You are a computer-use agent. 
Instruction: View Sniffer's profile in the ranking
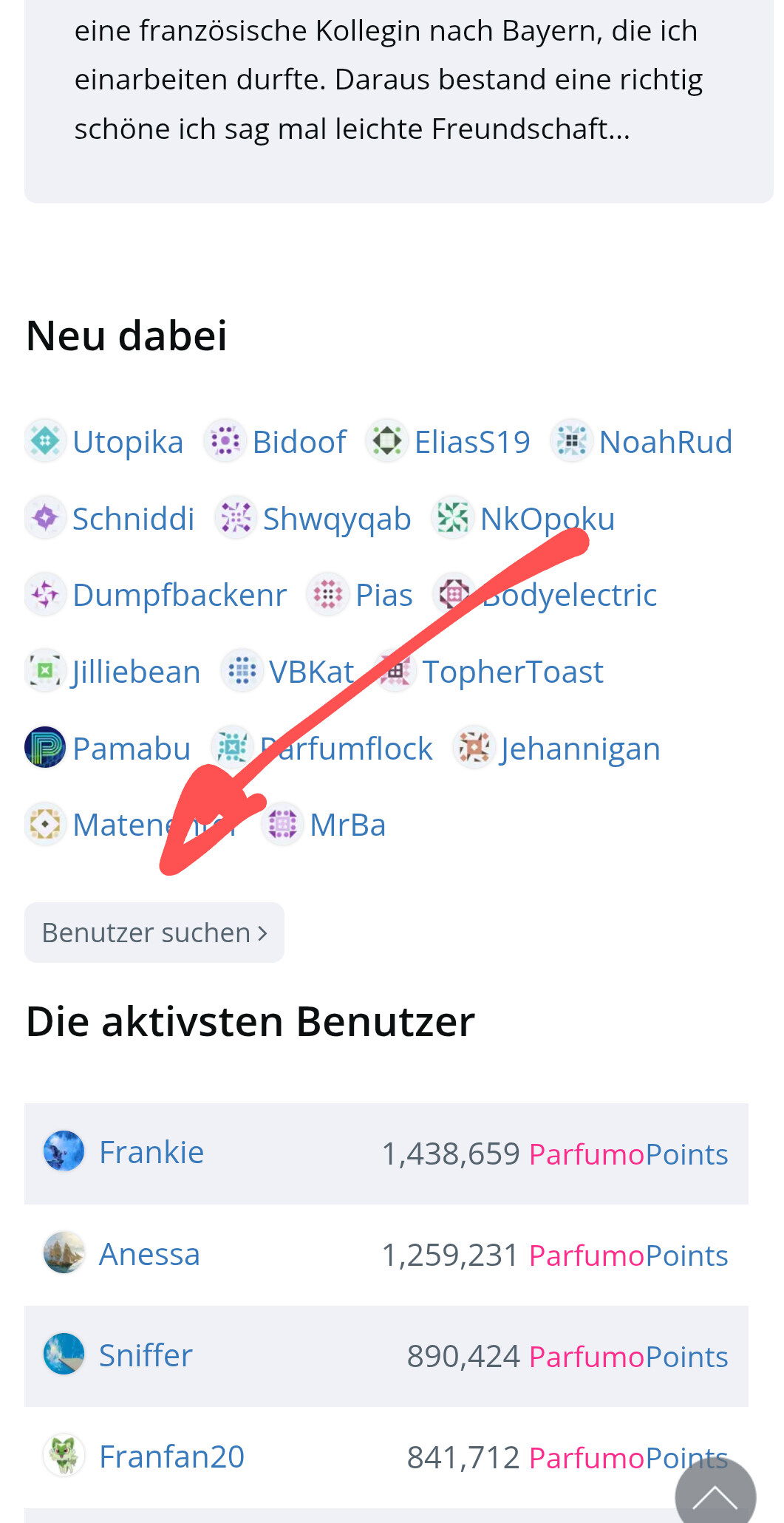386,1356
